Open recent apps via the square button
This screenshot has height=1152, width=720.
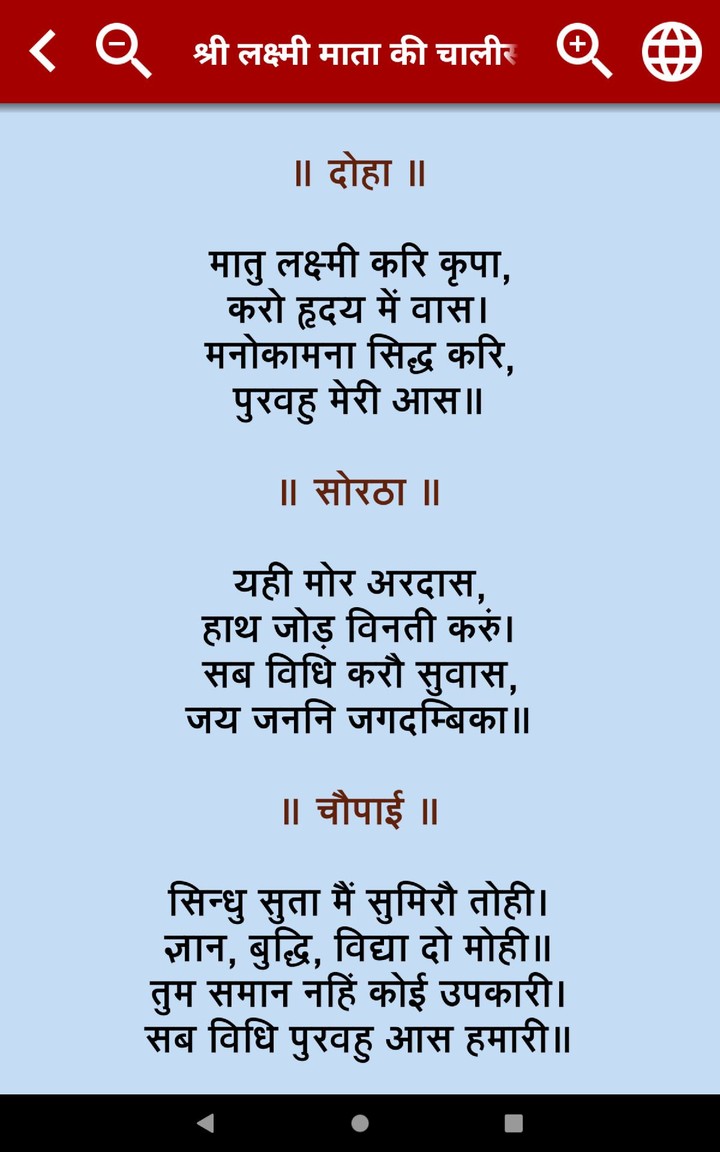[x=513, y=1123]
